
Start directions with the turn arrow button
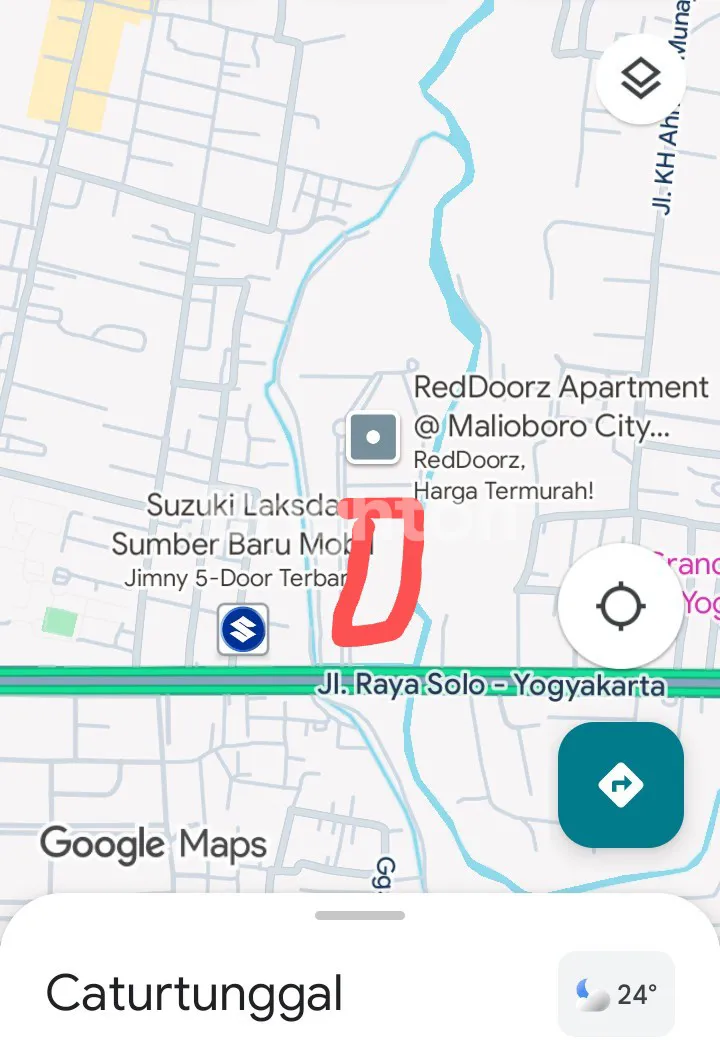pyautogui.click(x=621, y=784)
